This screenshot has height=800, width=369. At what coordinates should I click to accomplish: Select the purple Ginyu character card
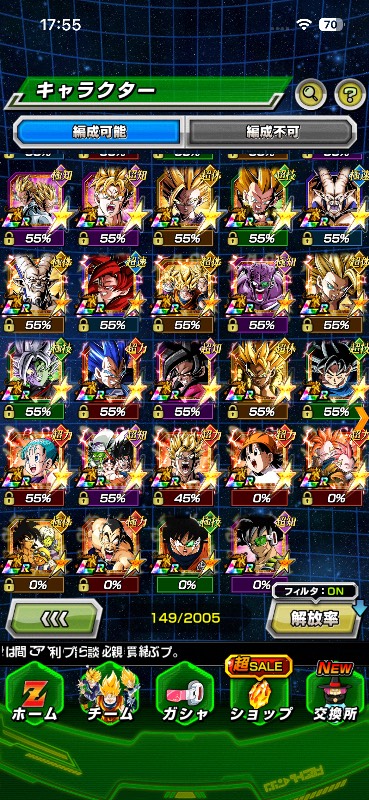[x=262, y=292]
